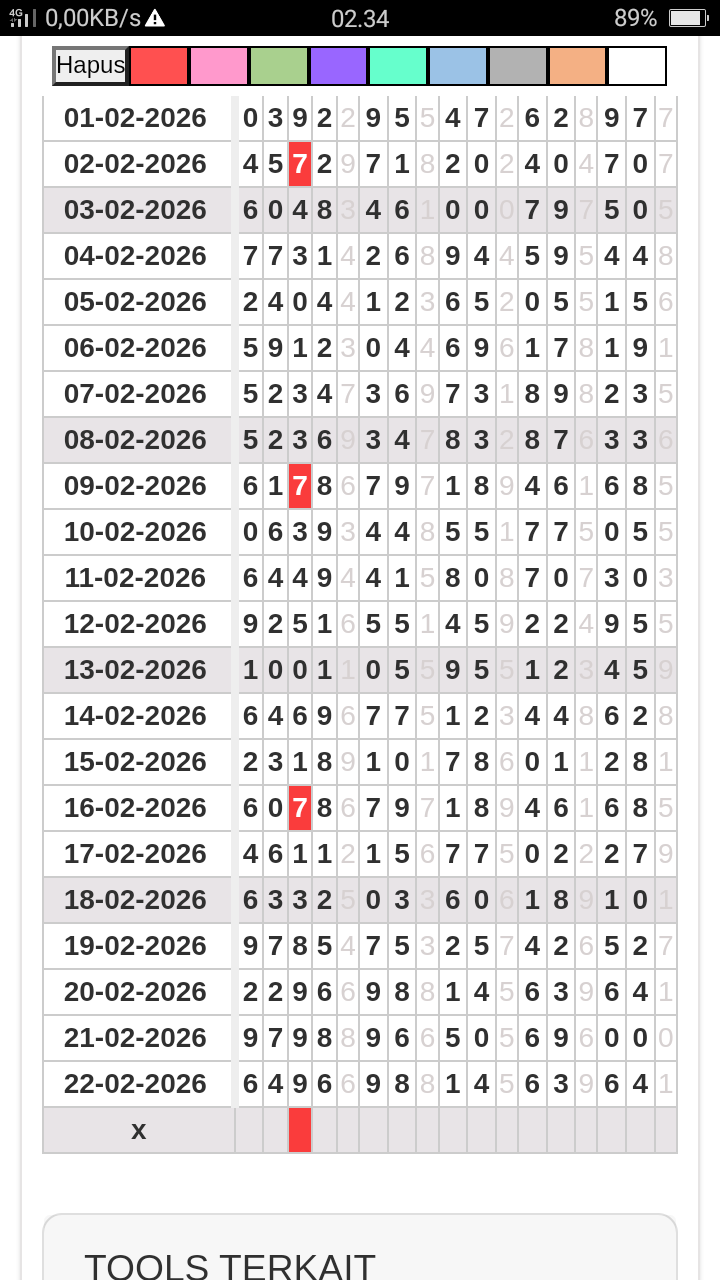The image size is (720, 1280).
Task: Choose the gray color swatch
Action: coord(517,66)
